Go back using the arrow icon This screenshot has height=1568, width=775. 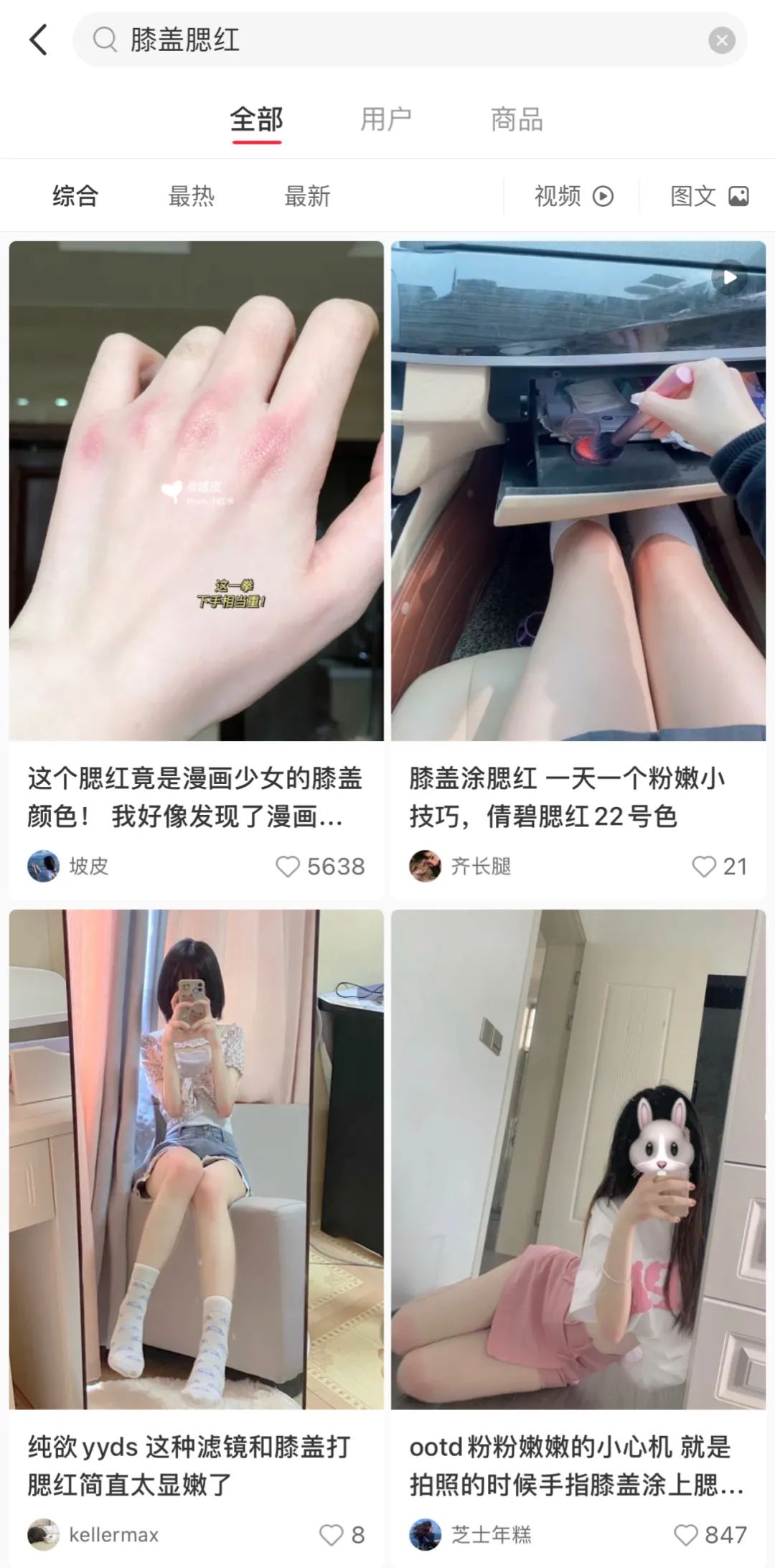click(x=39, y=39)
